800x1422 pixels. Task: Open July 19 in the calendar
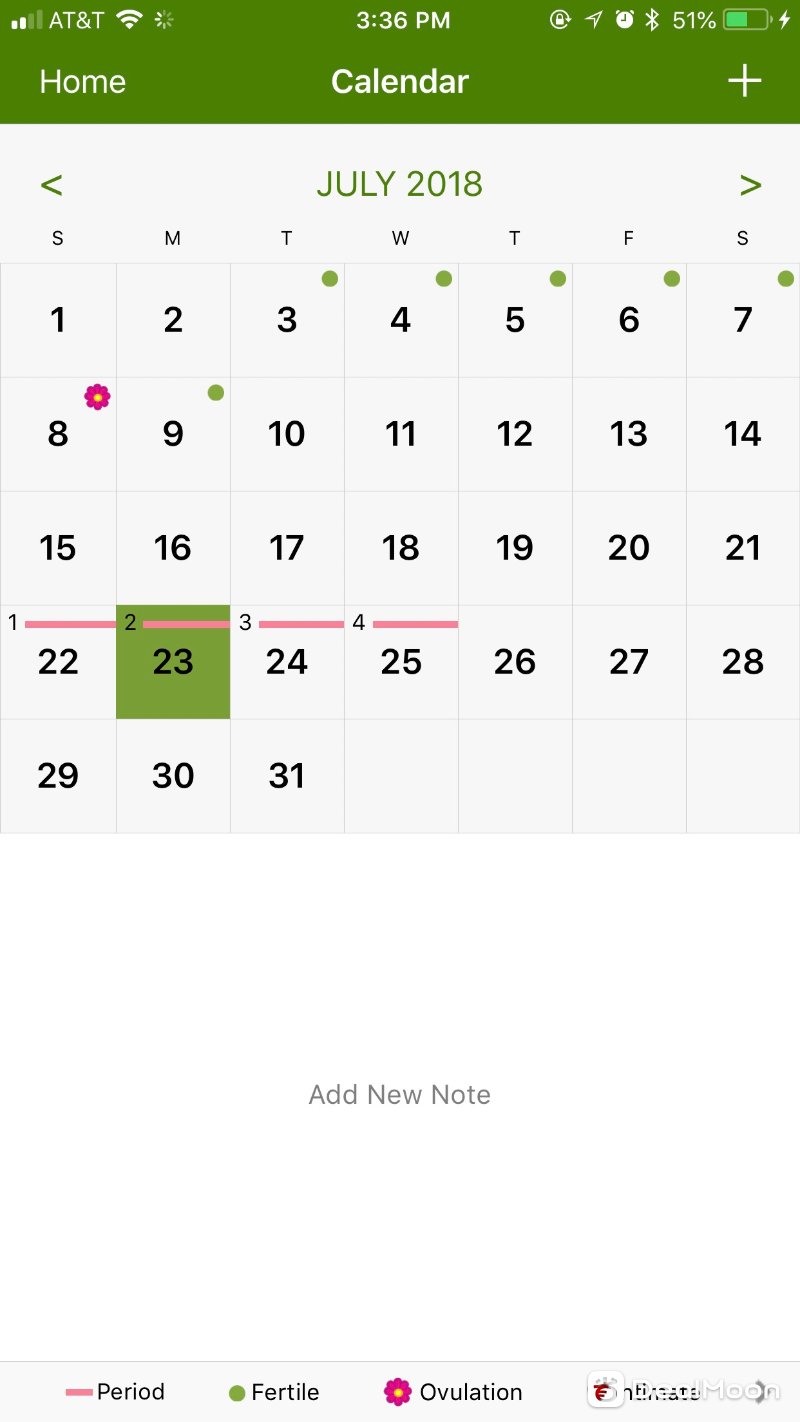click(515, 548)
